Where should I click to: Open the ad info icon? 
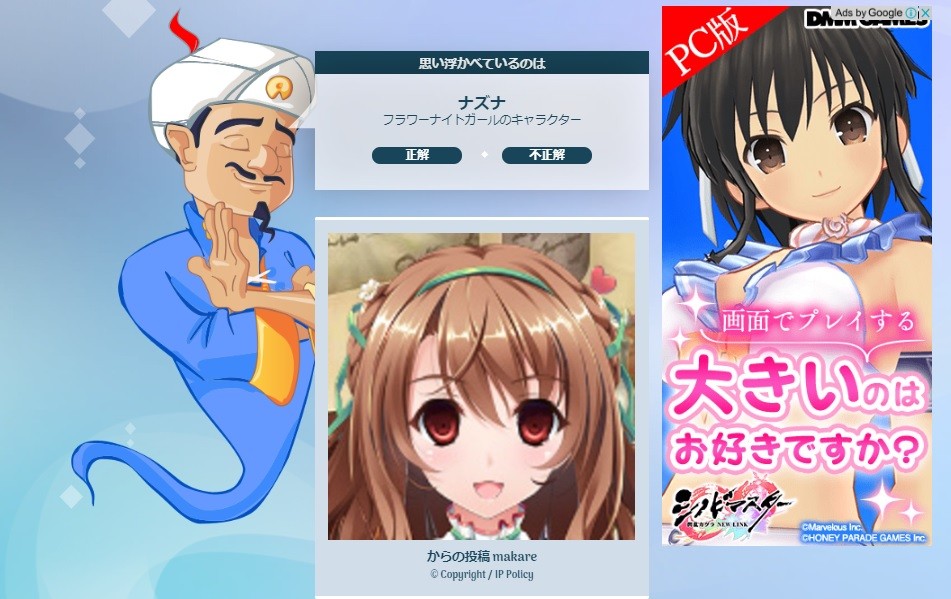tap(911, 14)
